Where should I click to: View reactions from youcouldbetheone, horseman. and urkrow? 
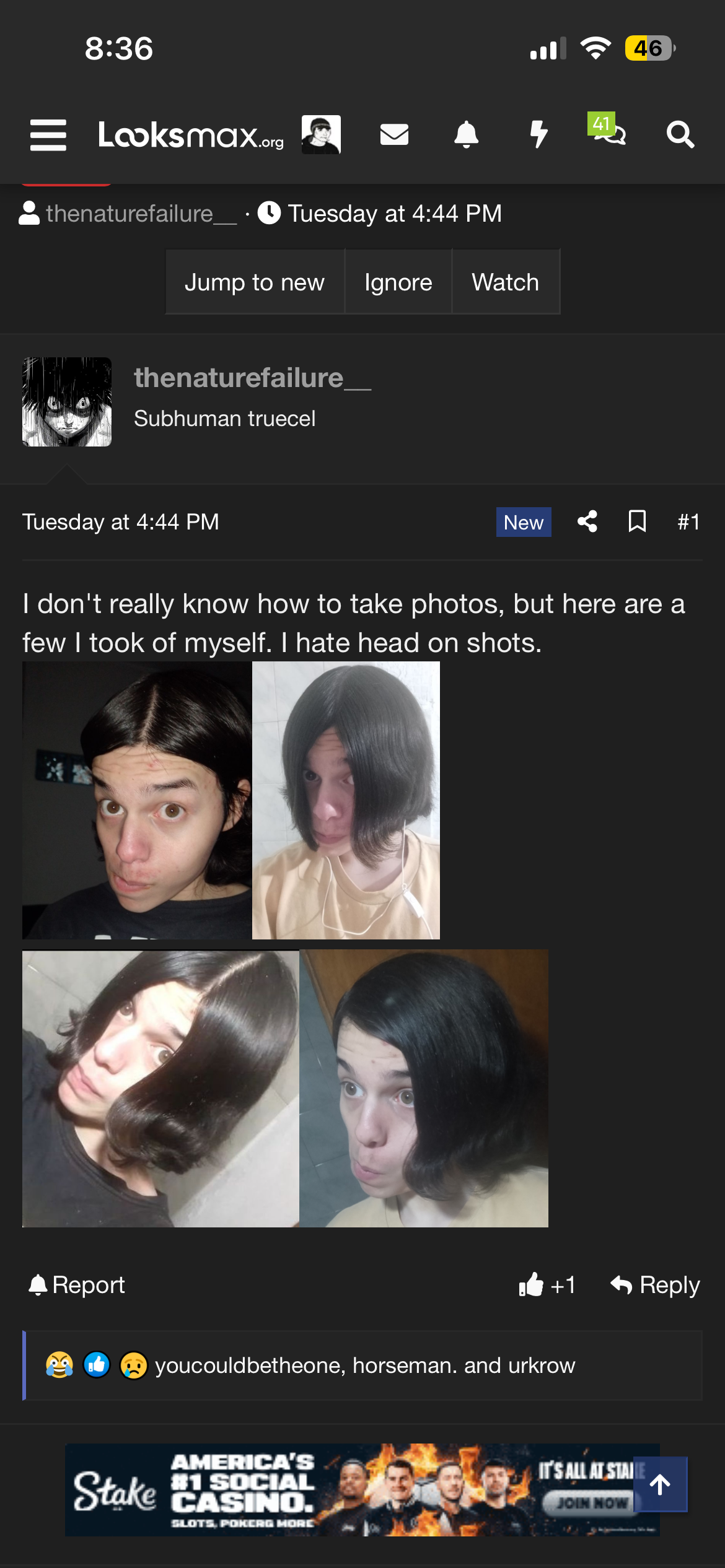click(x=365, y=1365)
